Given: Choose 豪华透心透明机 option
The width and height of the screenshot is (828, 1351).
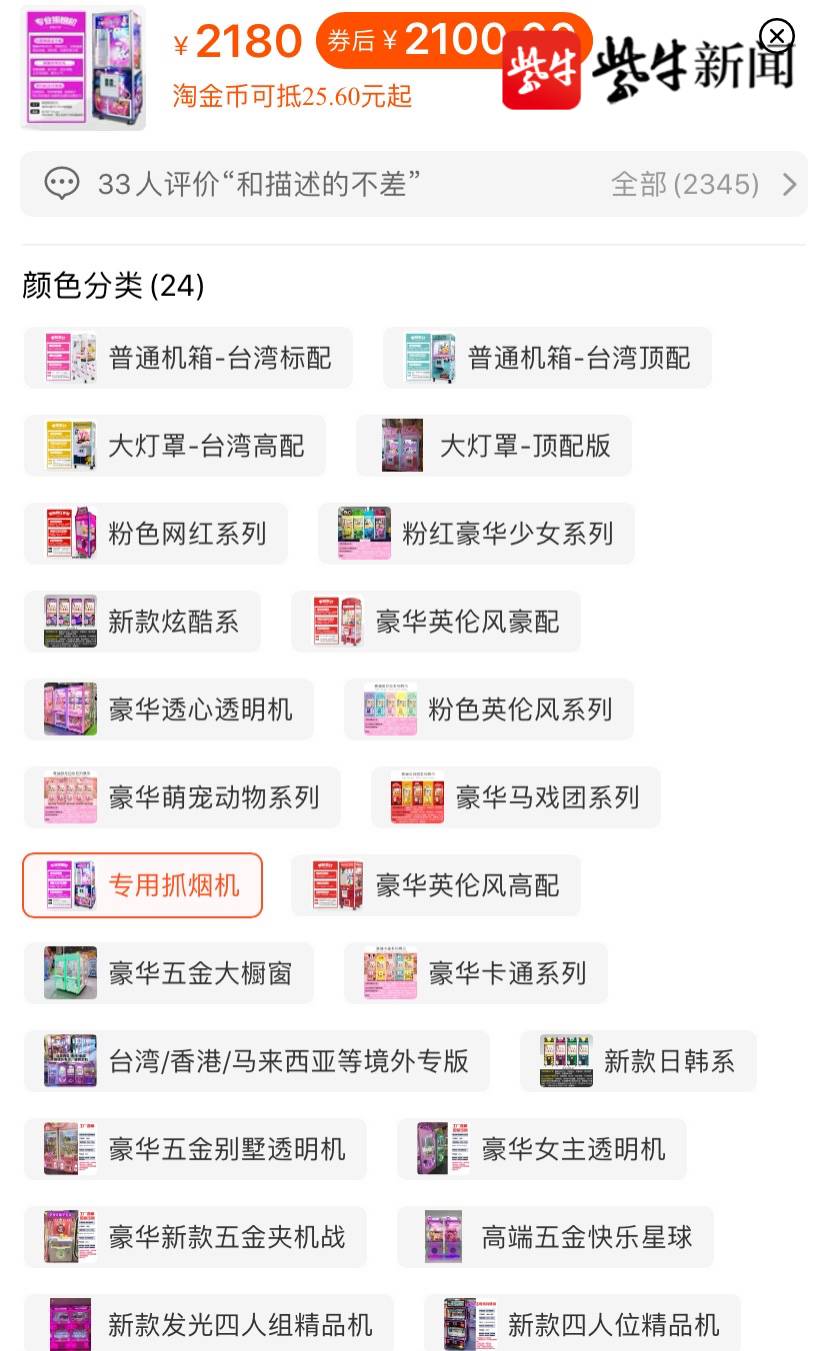Looking at the screenshot, I should click(169, 710).
